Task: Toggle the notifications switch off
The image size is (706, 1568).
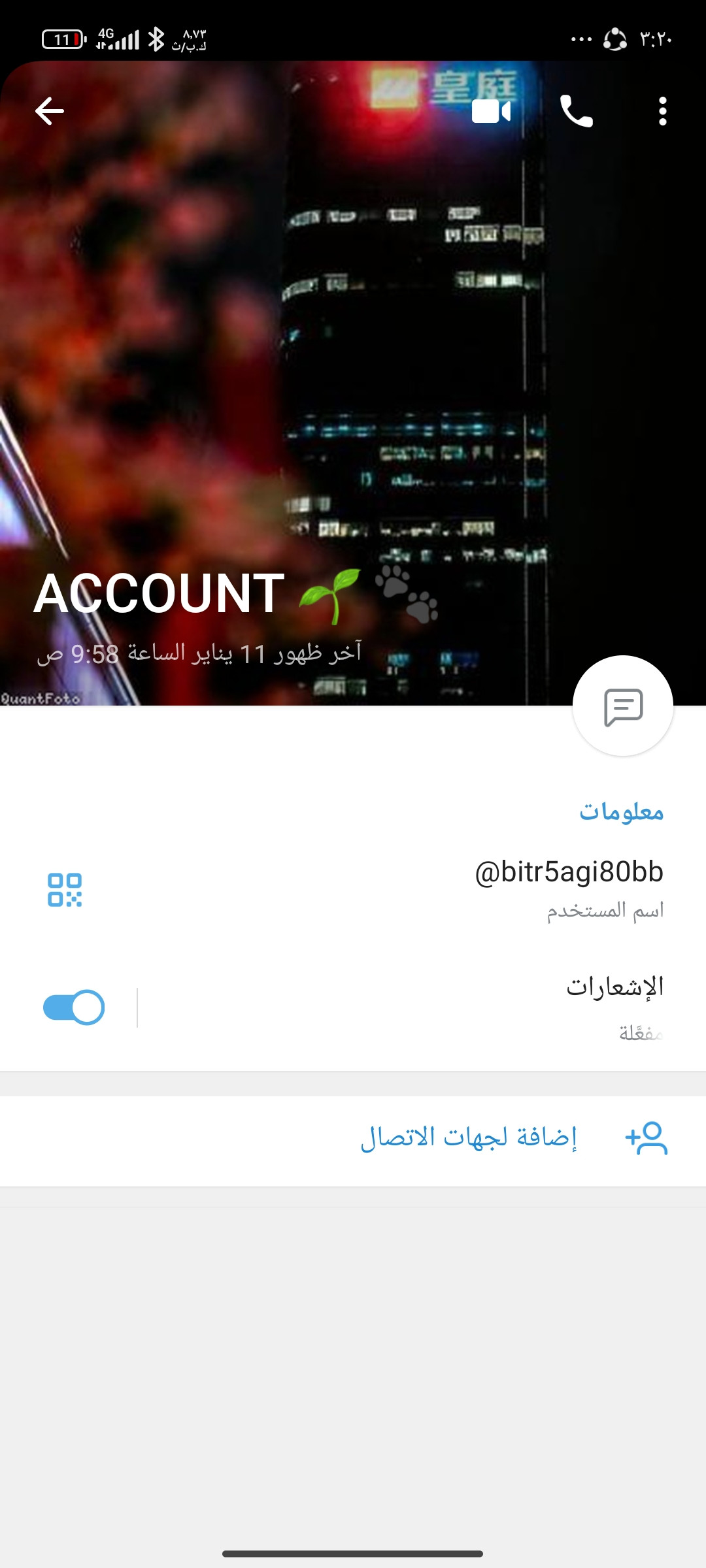Action: pyautogui.click(x=74, y=1007)
